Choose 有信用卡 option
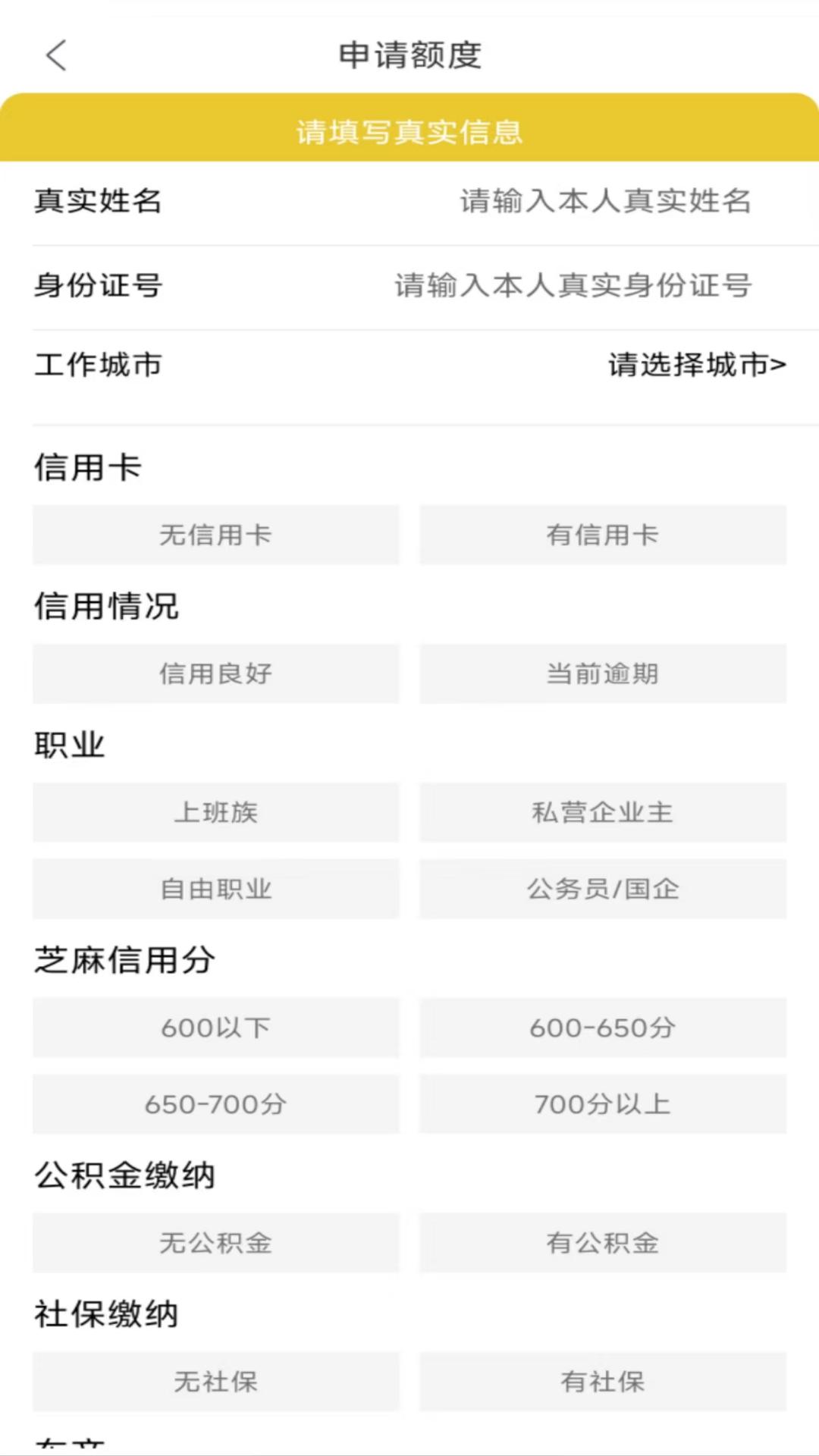The image size is (819, 1456). (x=603, y=535)
